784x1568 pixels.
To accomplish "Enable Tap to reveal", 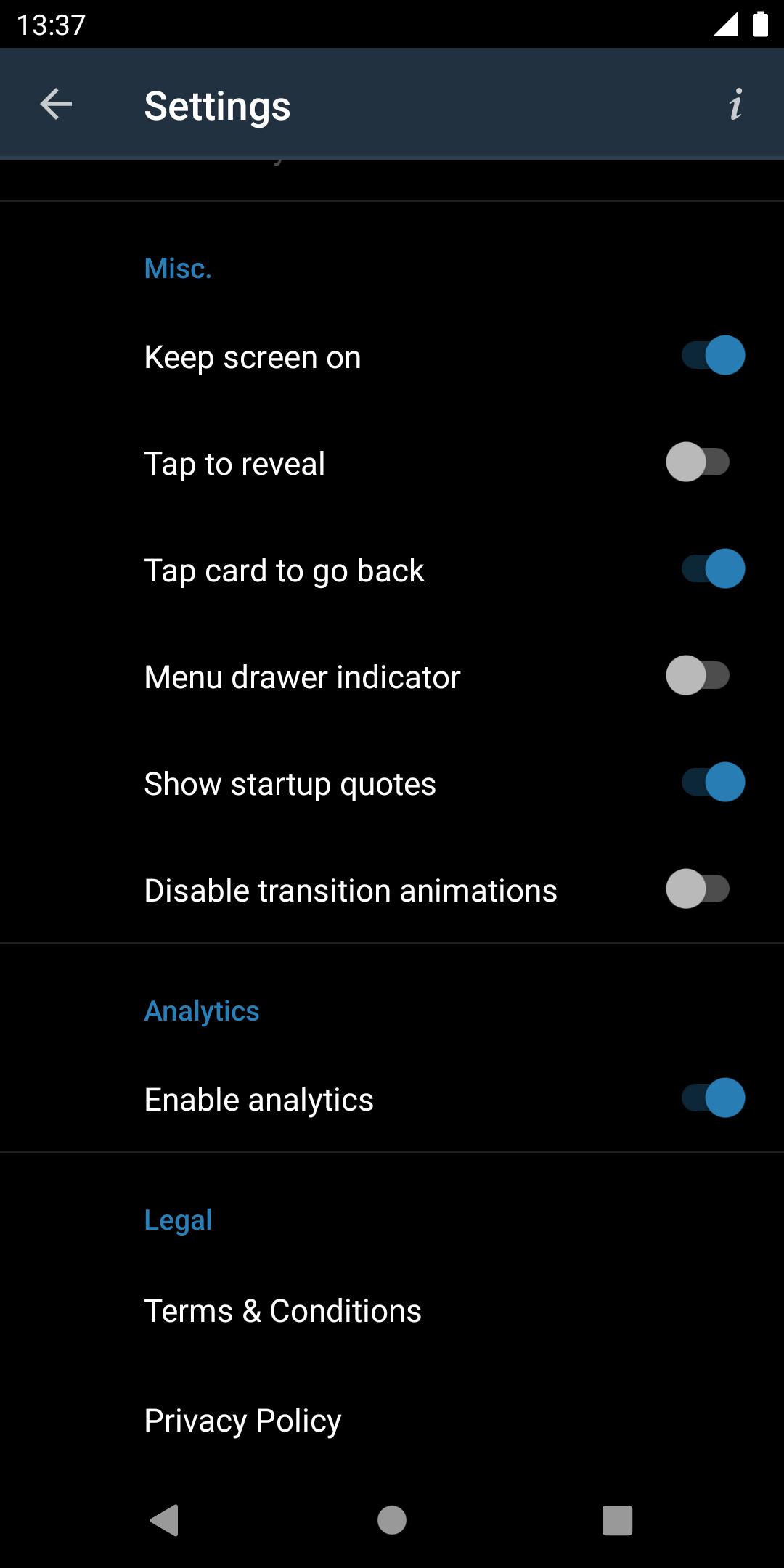I will tap(698, 462).
